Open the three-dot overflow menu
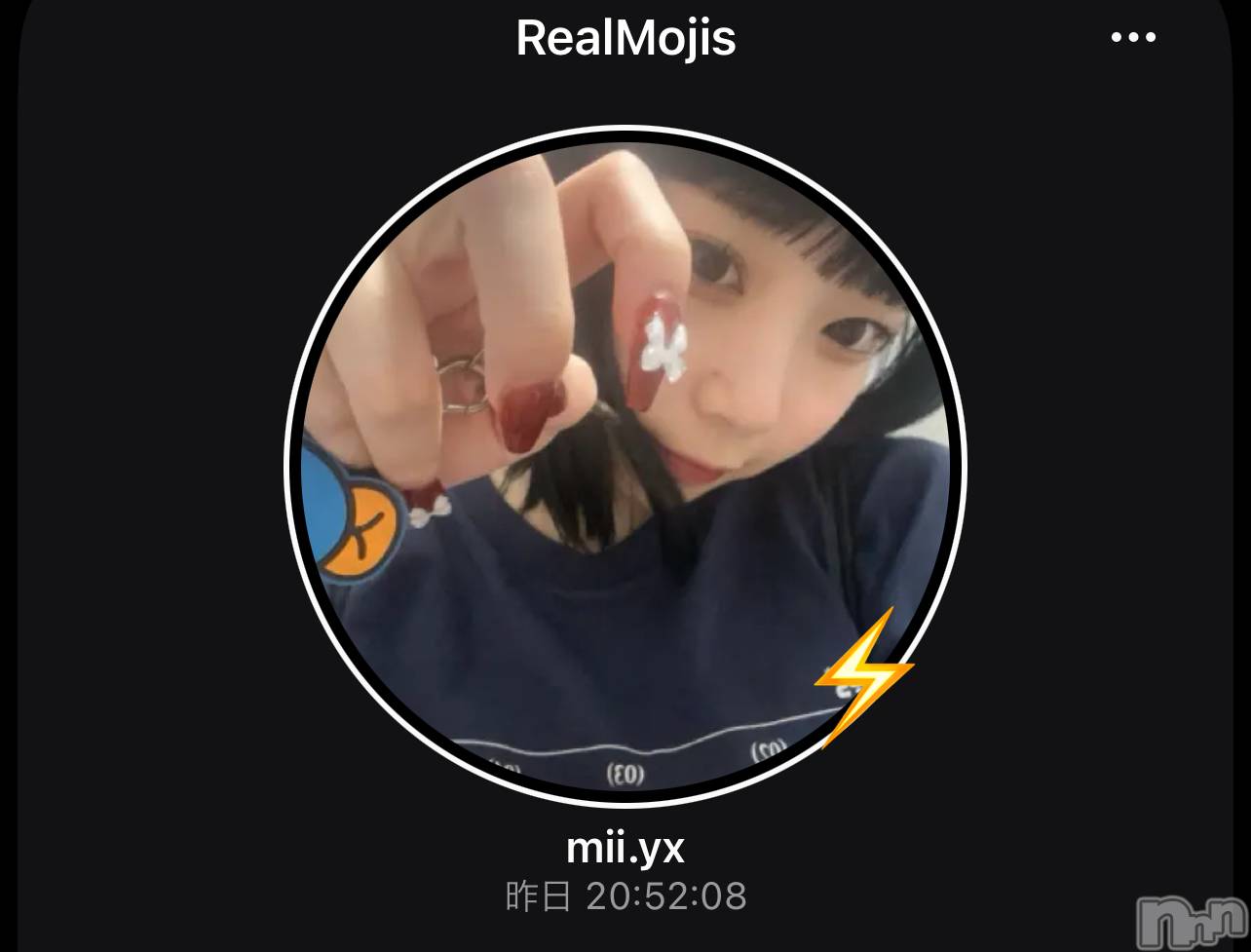The image size is (1251, 952). tap(1133, 38)
